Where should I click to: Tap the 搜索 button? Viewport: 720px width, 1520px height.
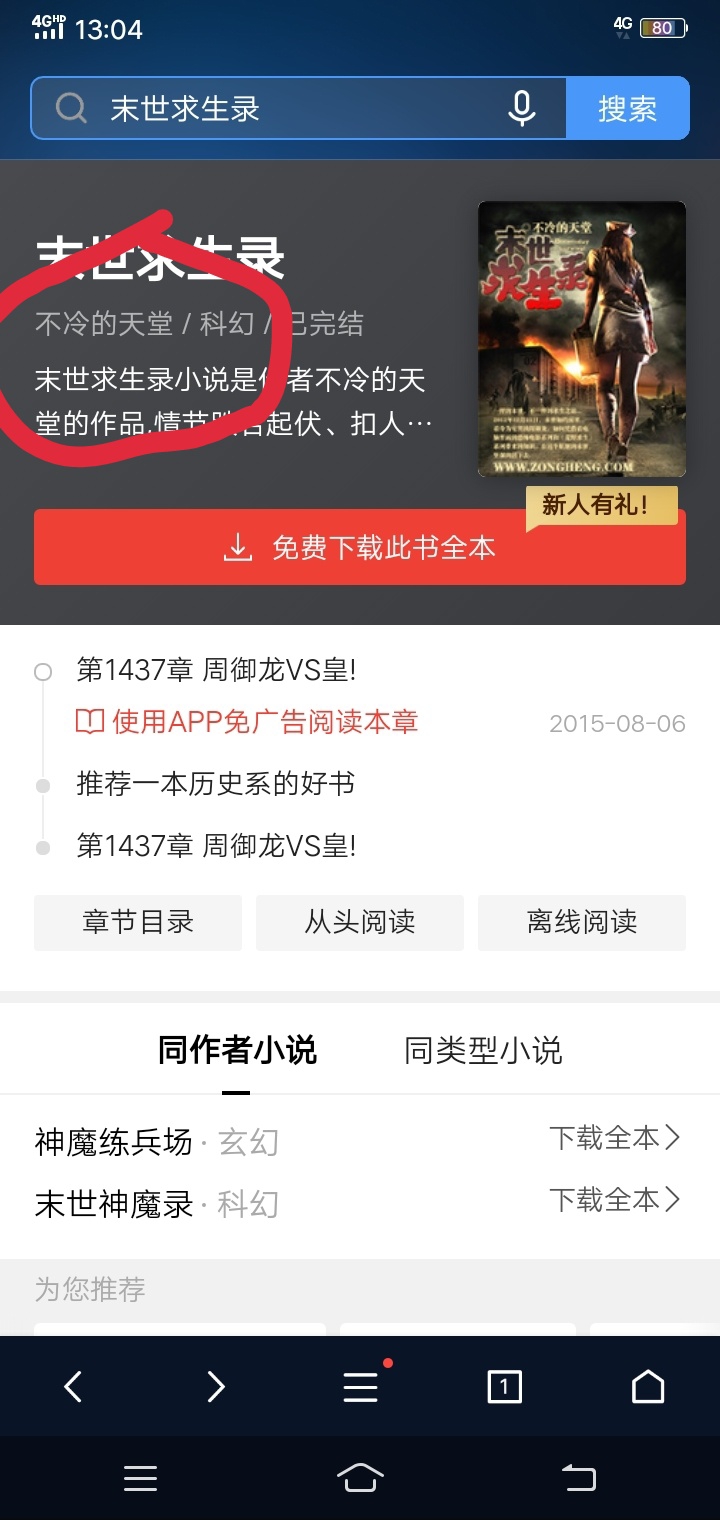627,108
